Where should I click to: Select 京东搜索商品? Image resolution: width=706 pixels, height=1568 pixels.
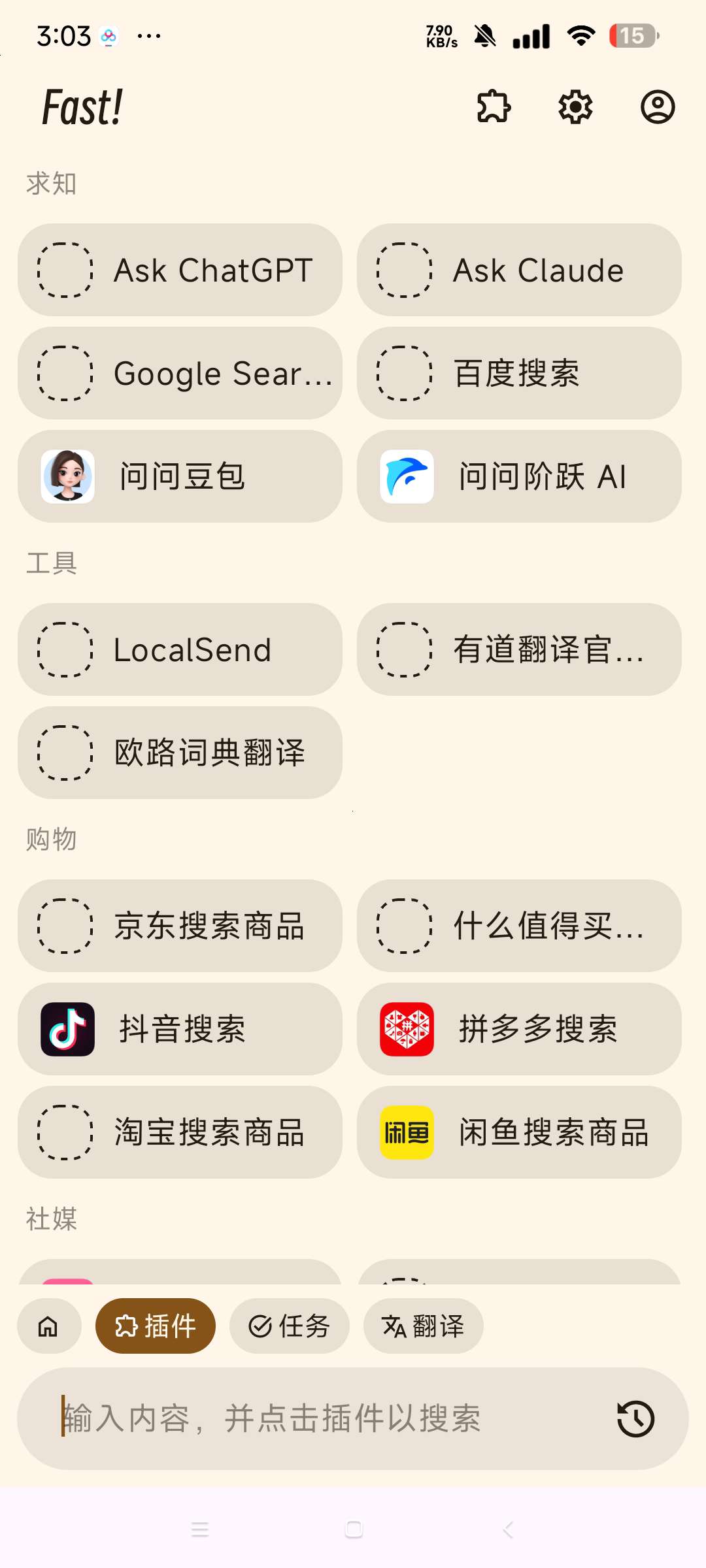(180, 926)
